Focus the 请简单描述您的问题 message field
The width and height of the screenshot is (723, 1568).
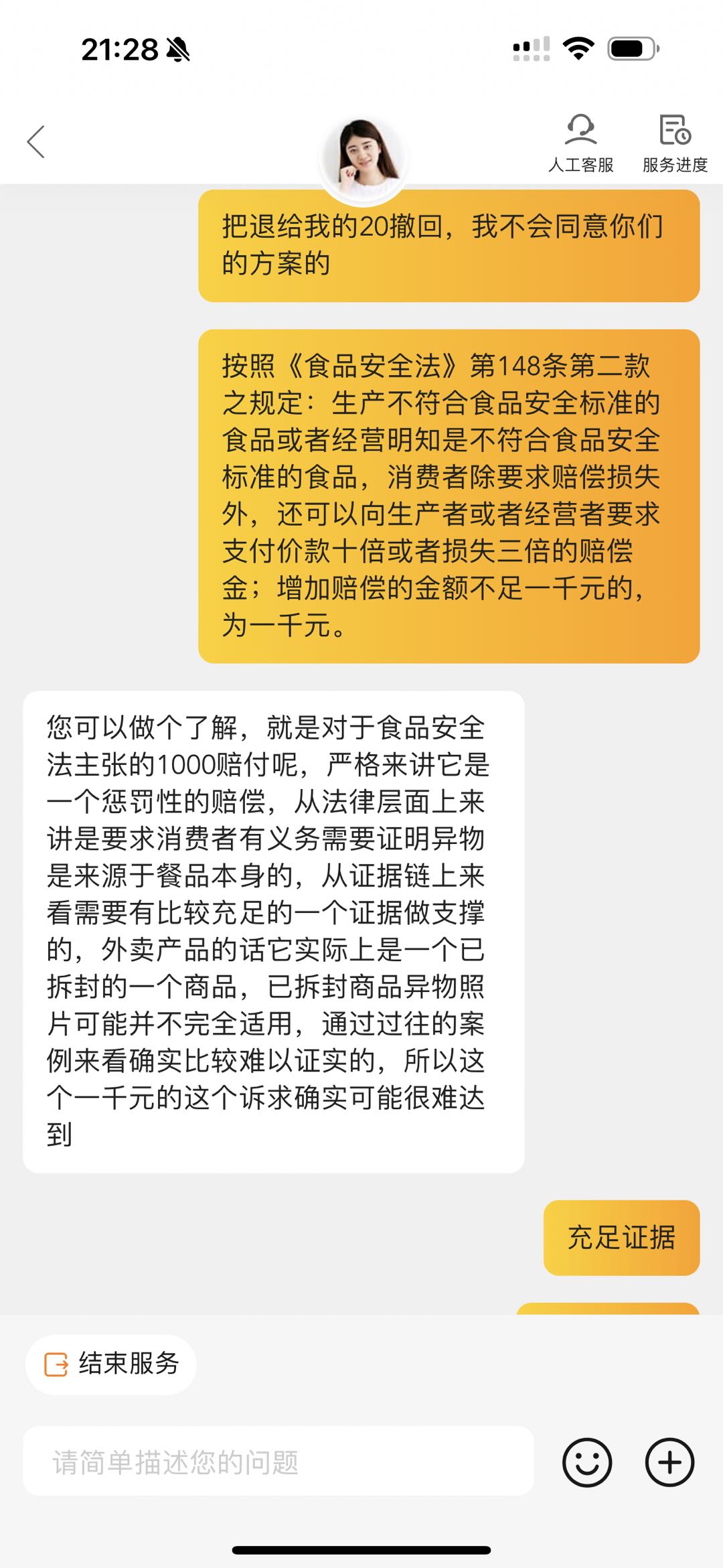[x=278, y=1463]
